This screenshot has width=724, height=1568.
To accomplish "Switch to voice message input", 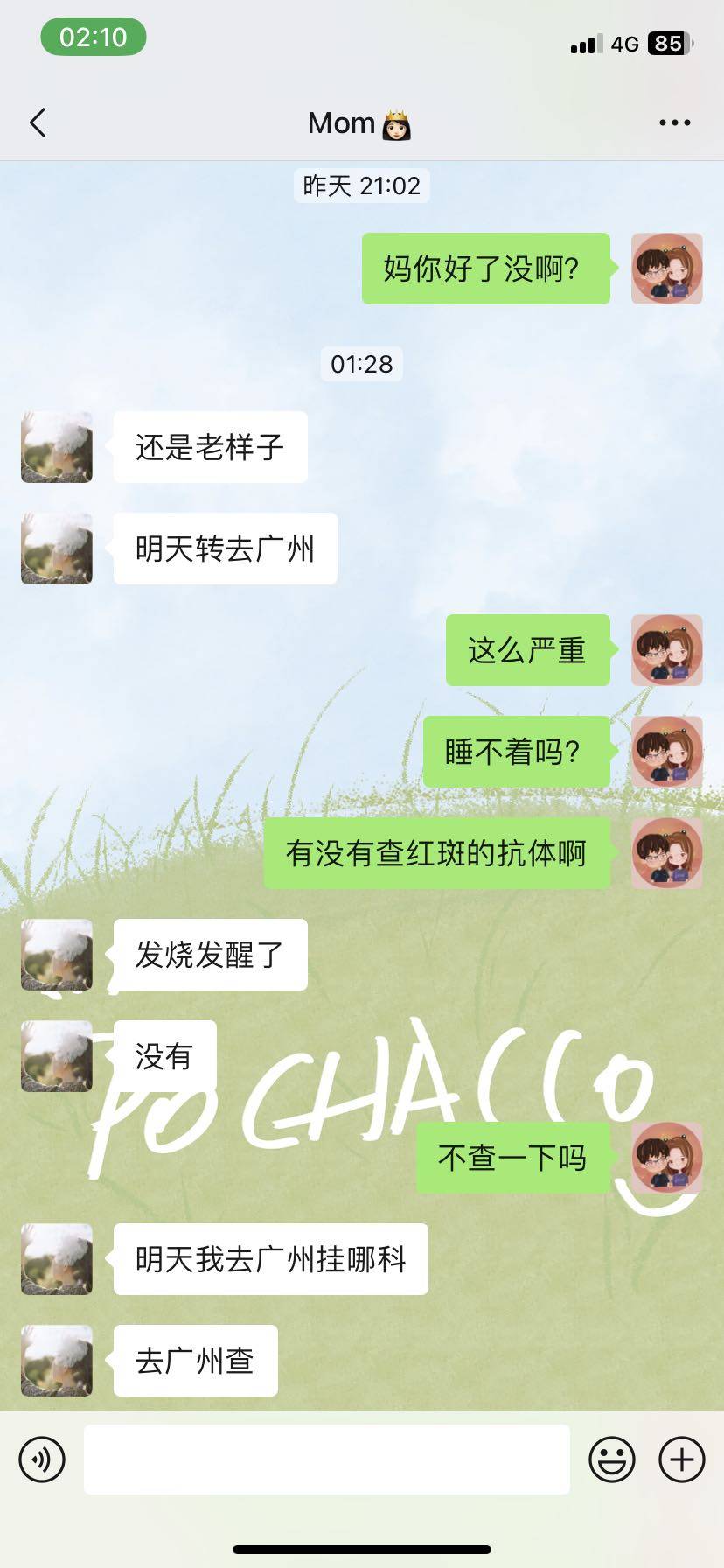I will tap(42, 1459).
